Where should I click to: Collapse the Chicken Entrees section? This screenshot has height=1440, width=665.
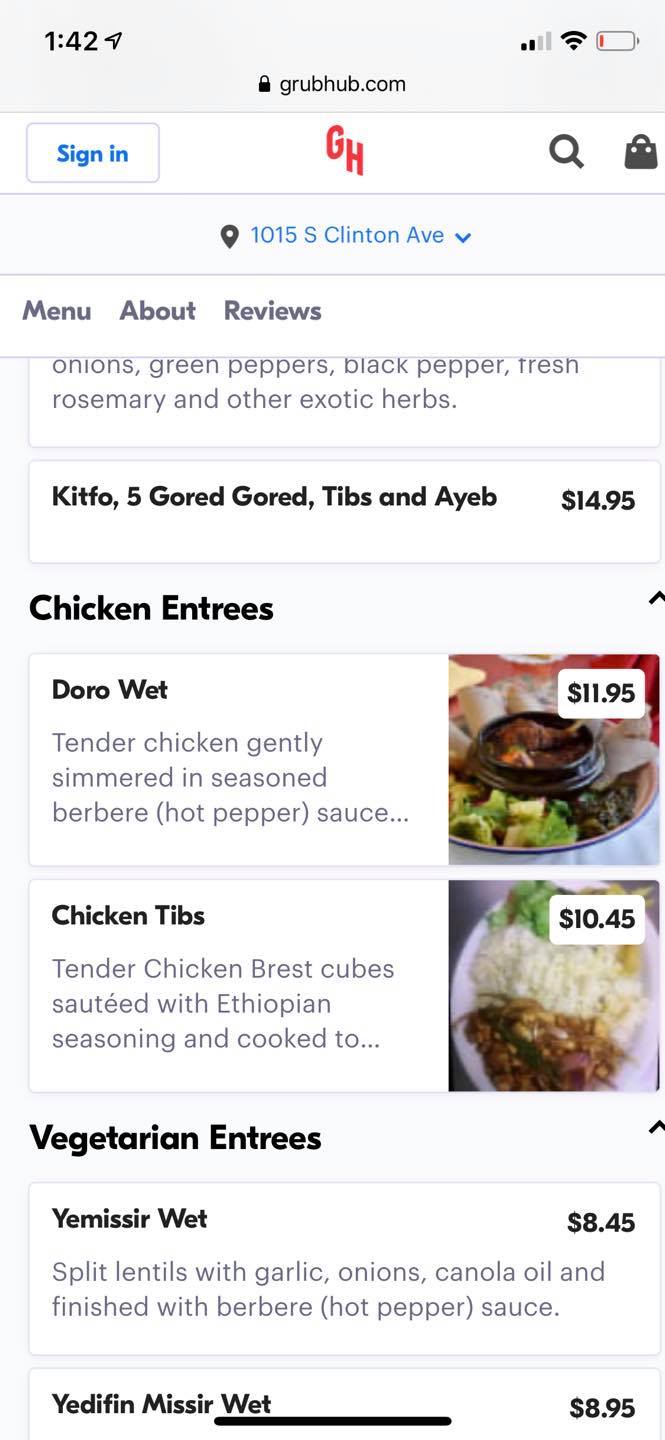point(656,599)
